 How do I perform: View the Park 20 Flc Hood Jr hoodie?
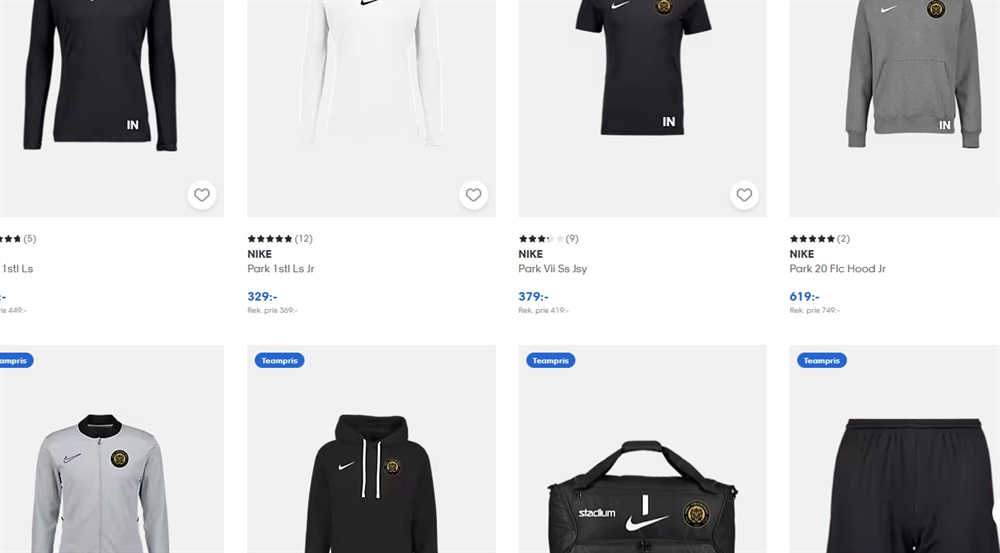837,269
